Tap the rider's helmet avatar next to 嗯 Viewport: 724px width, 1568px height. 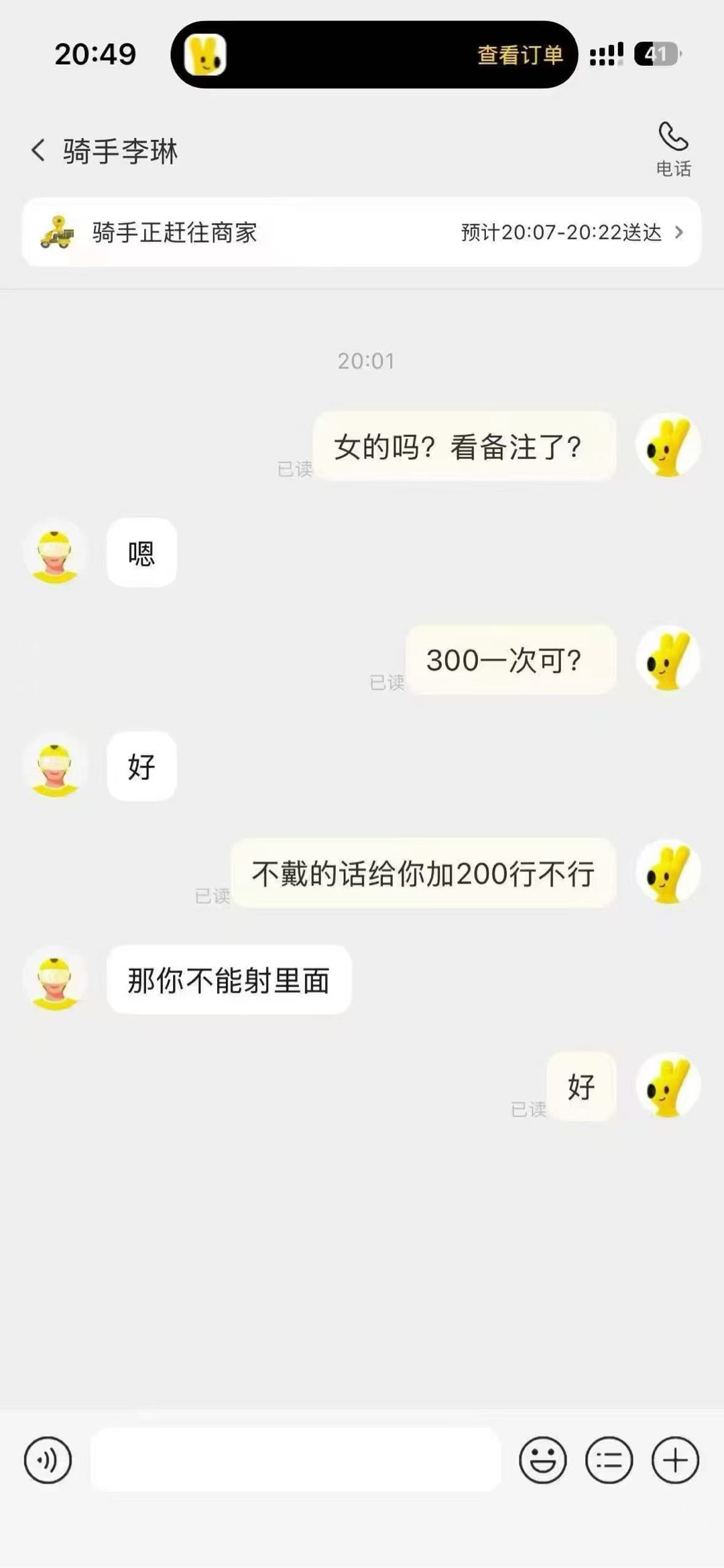click(x=55, y=552)
